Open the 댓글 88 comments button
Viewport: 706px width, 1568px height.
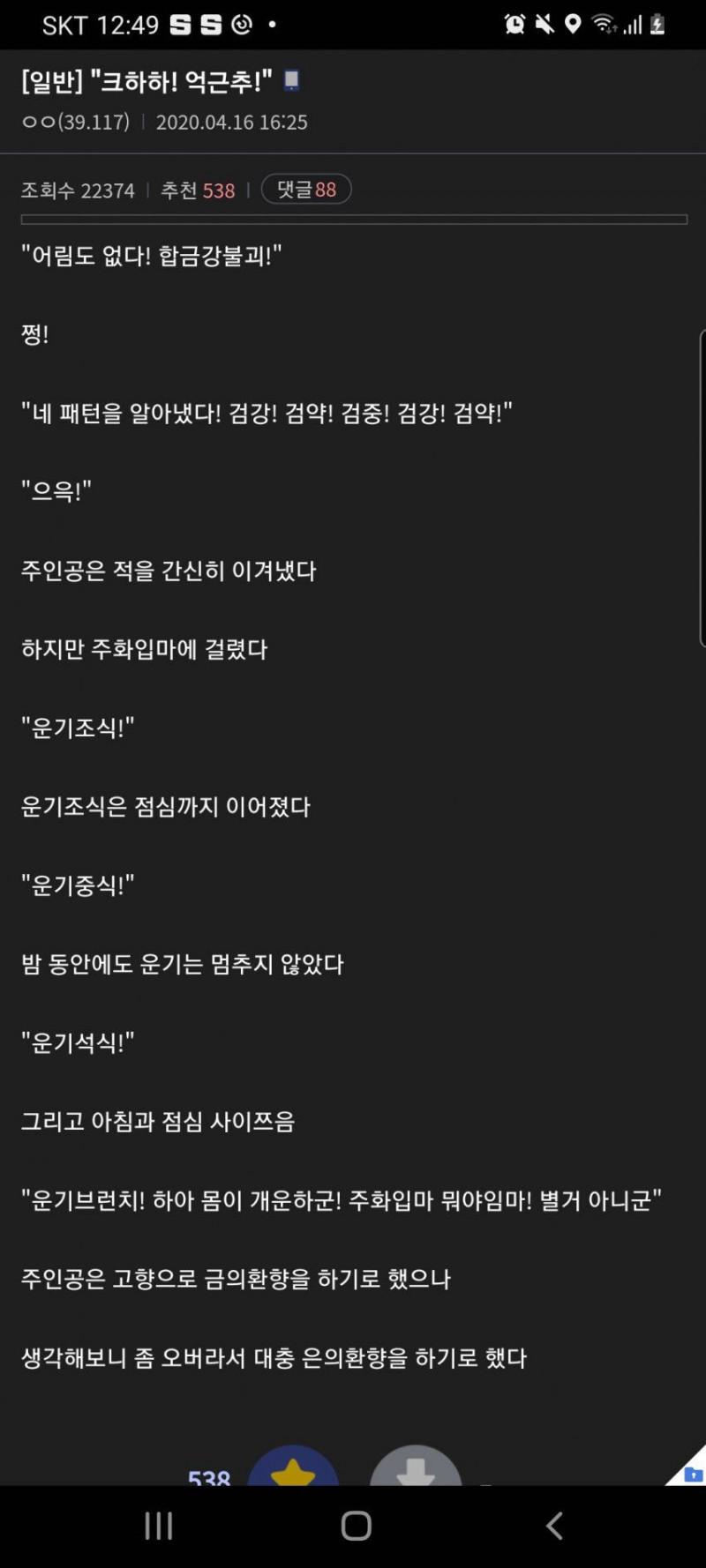pos(306,190)
